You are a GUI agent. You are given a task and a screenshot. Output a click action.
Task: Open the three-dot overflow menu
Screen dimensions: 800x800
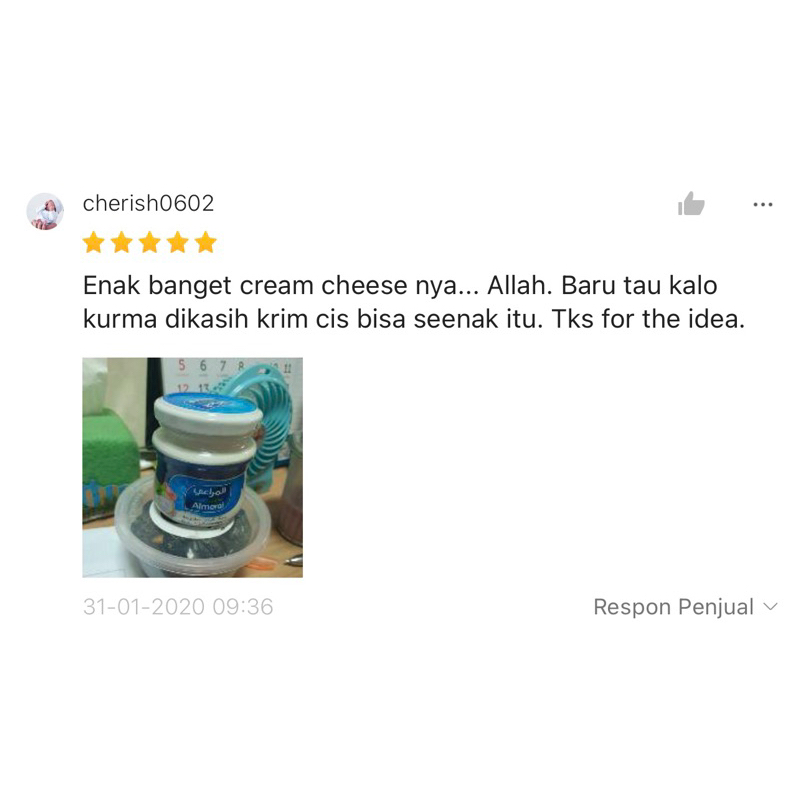[x=763, y=204]
